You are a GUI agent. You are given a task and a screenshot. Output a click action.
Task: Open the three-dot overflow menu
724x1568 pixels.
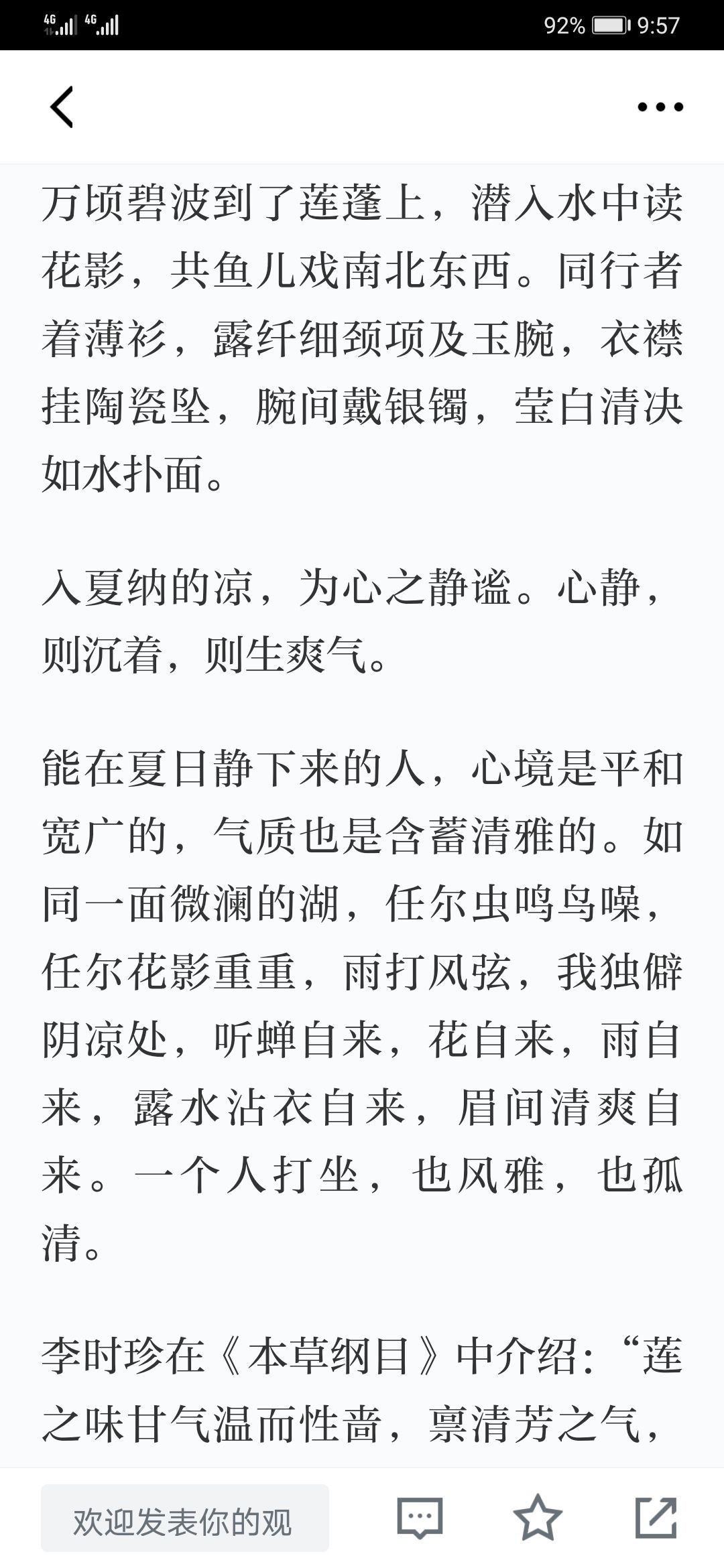tap(660, 107)
